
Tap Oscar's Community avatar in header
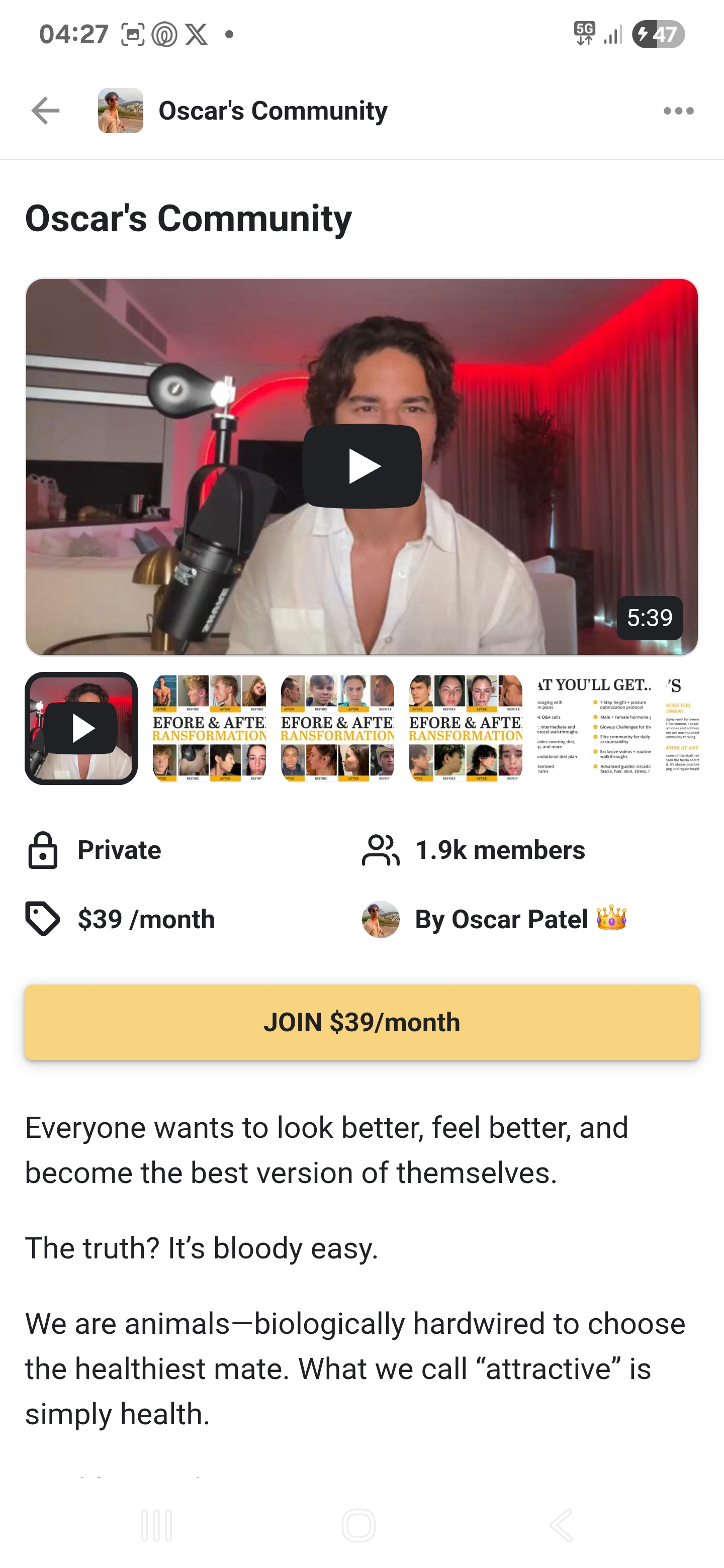pos(121,111)
